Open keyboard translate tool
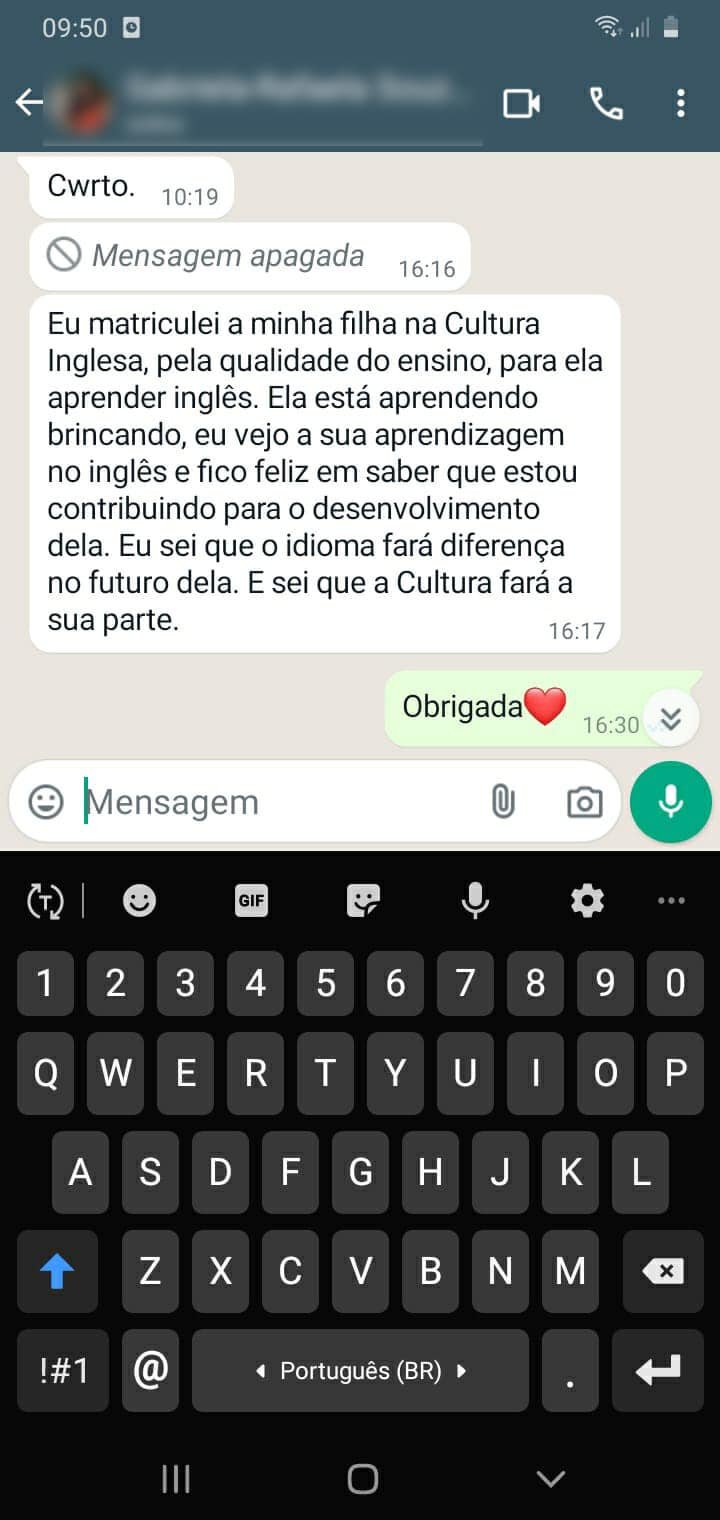The image size is (720, 1520). [45, 901]
